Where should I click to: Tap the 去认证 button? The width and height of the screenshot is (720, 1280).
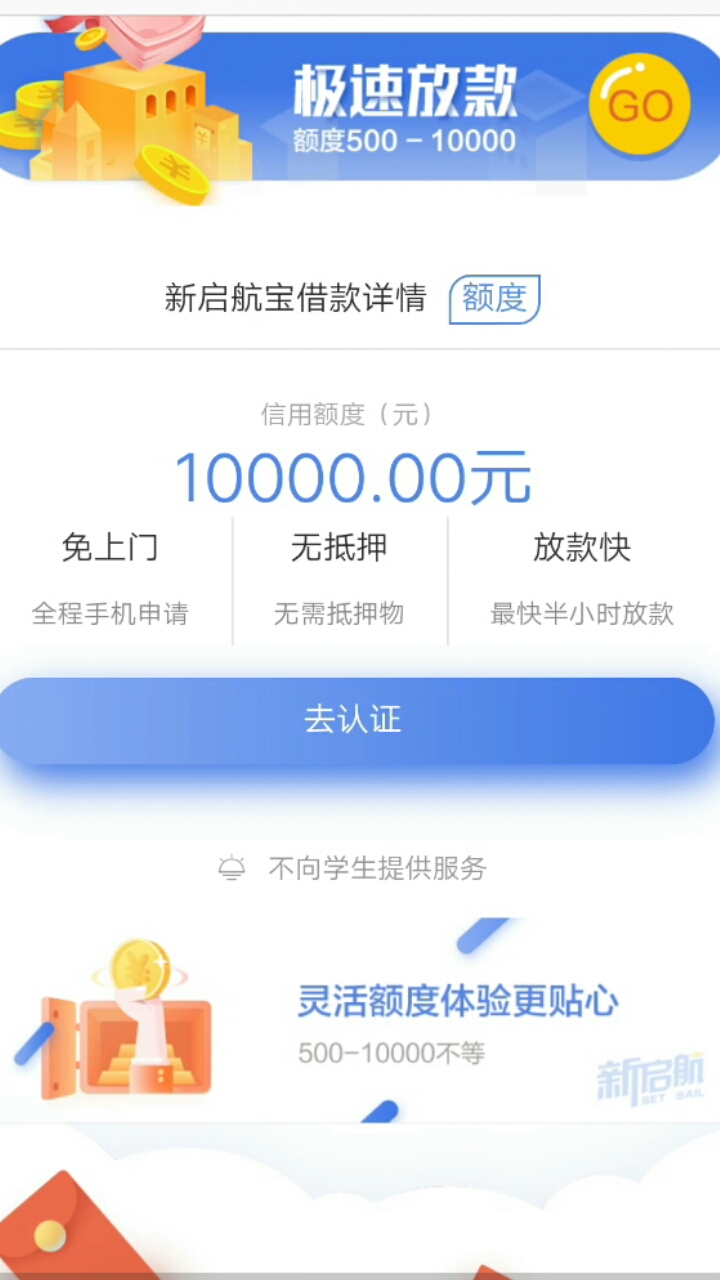(356, 721)
